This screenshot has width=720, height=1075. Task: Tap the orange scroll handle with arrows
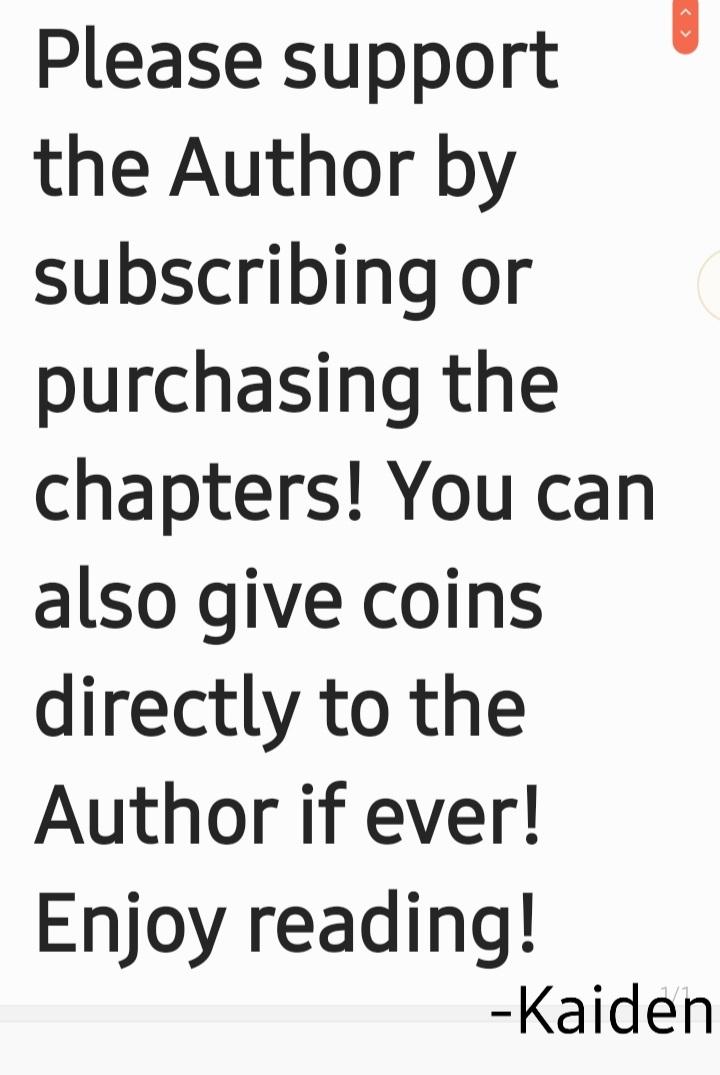(685, 24)
